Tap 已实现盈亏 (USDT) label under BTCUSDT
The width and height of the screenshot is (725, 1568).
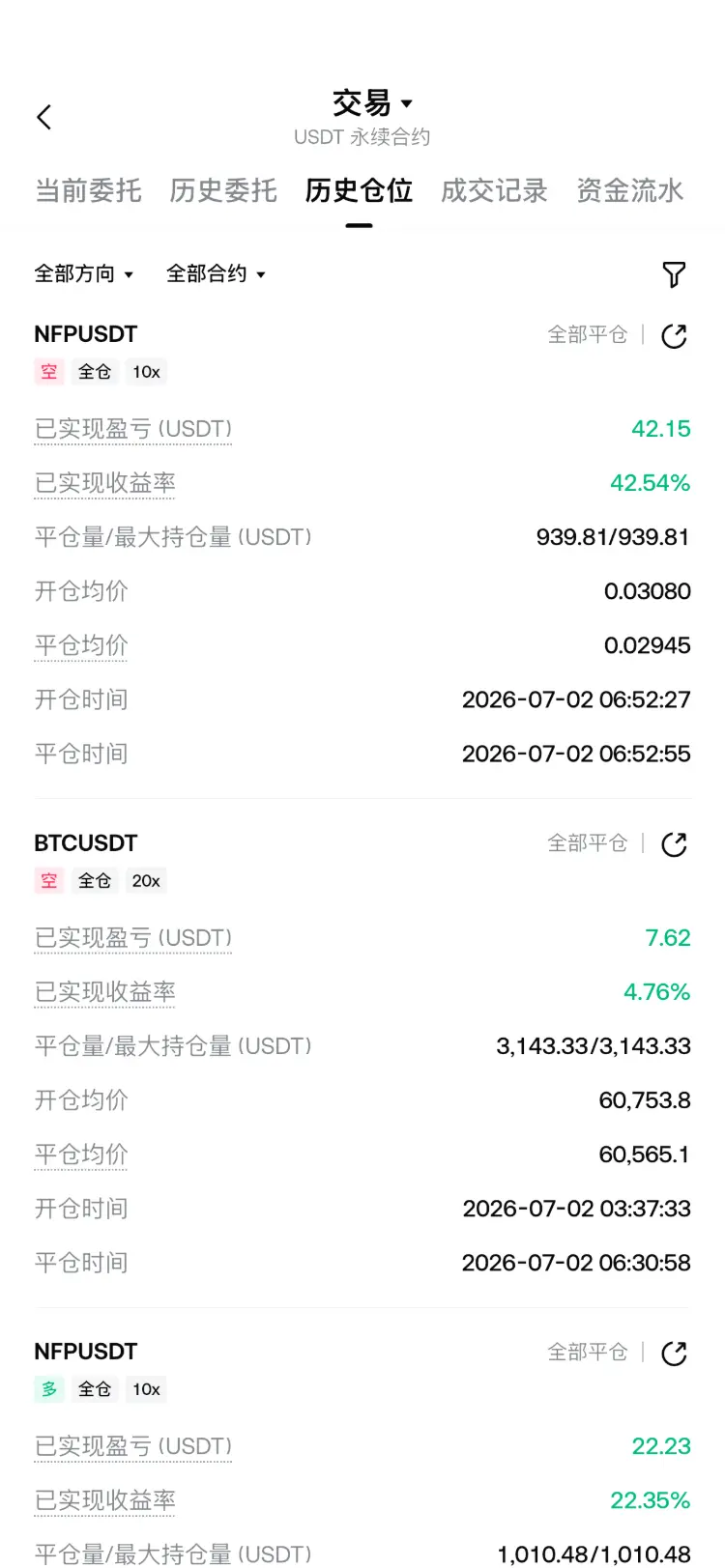[133, 937]
